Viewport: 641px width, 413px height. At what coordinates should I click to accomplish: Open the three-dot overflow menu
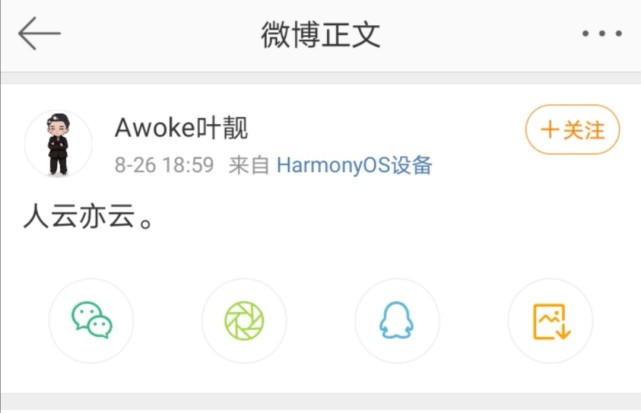point(601,34)
